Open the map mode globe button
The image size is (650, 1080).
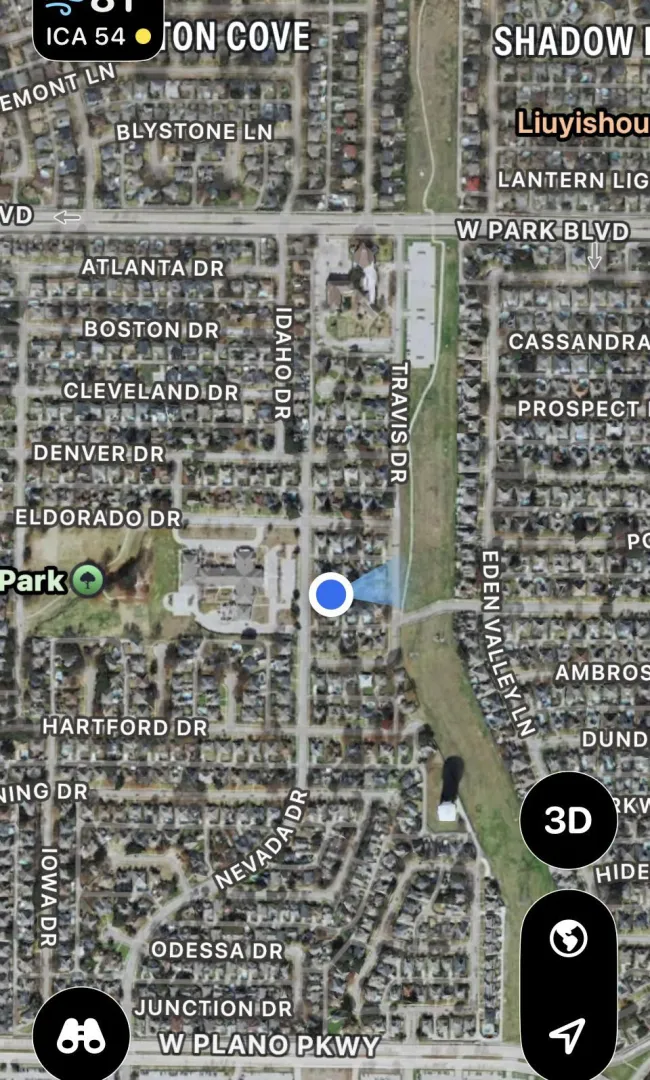point(568,939)
